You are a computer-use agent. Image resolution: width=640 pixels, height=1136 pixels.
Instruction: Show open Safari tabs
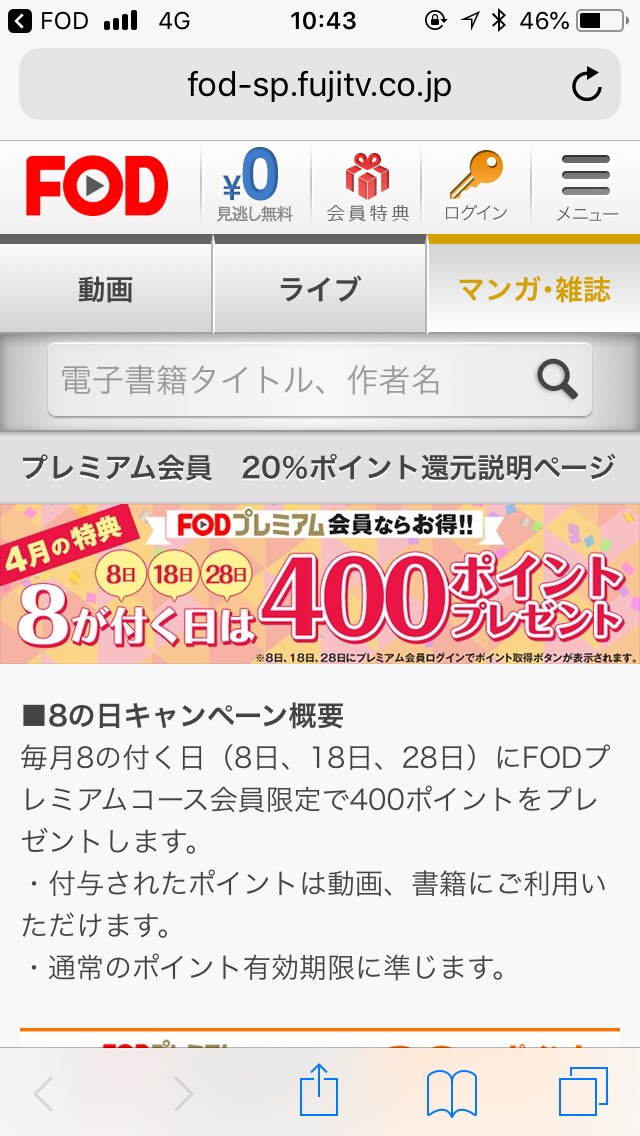583,1093
